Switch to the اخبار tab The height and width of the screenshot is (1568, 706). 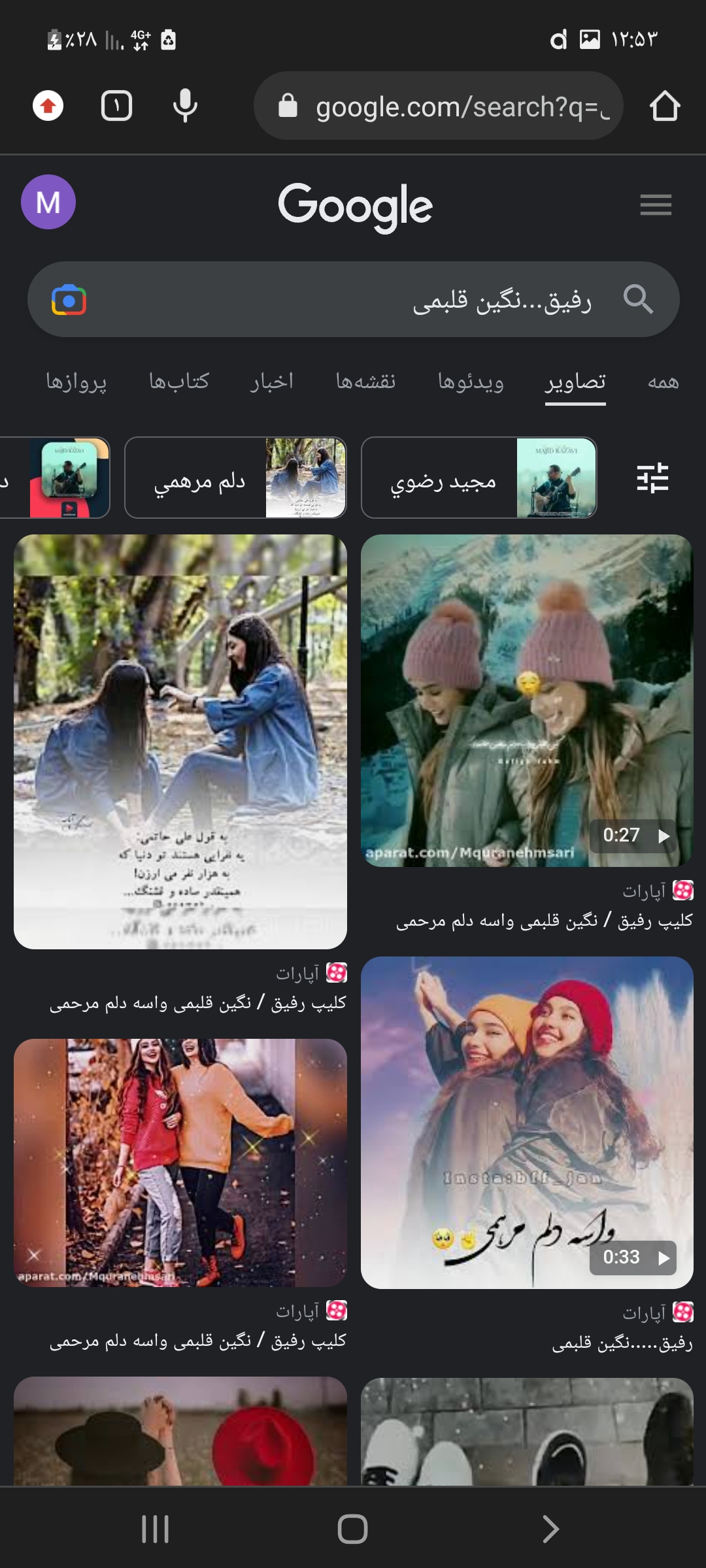[x=272, y=382]
